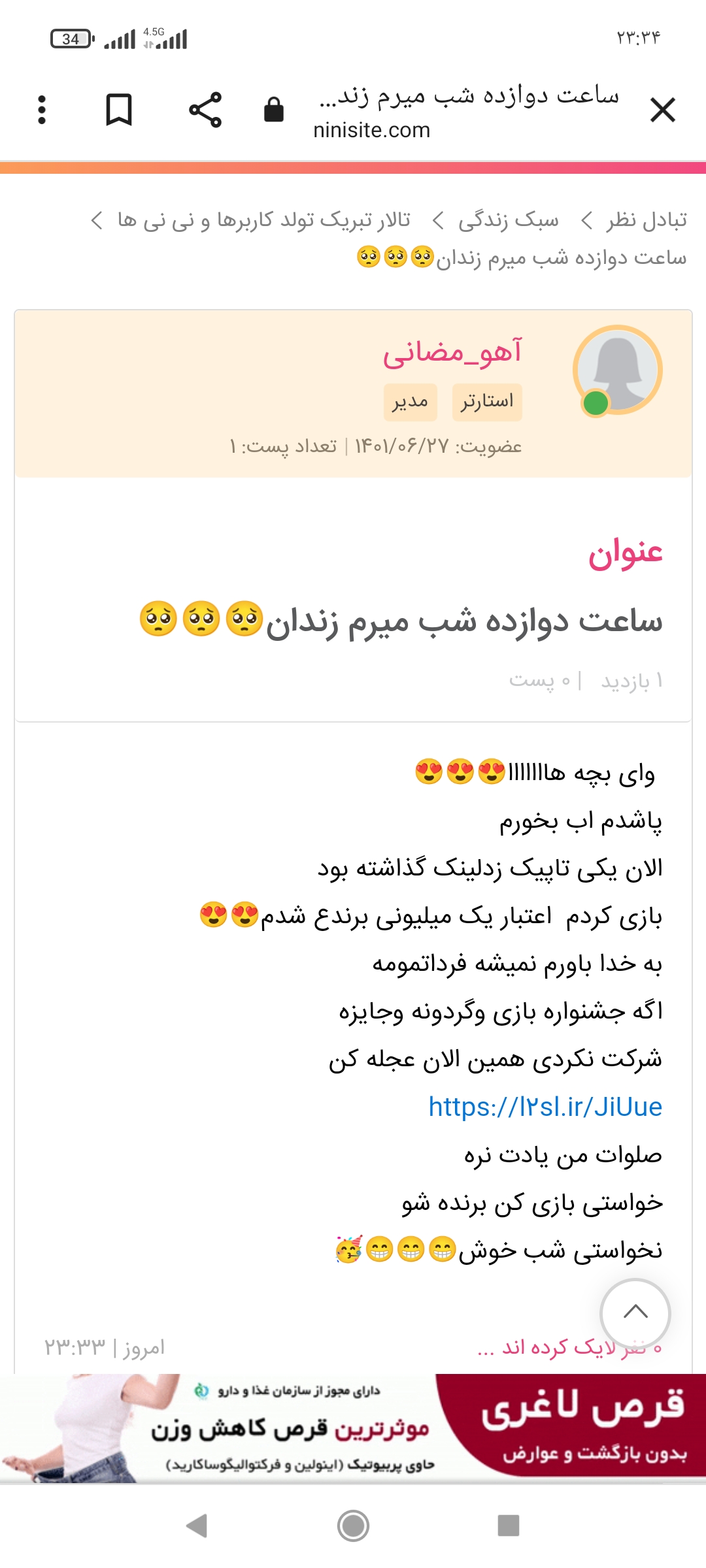Open the l2sl.ir/JiUue link
706x1568 pixels.
pos(545,1107)
